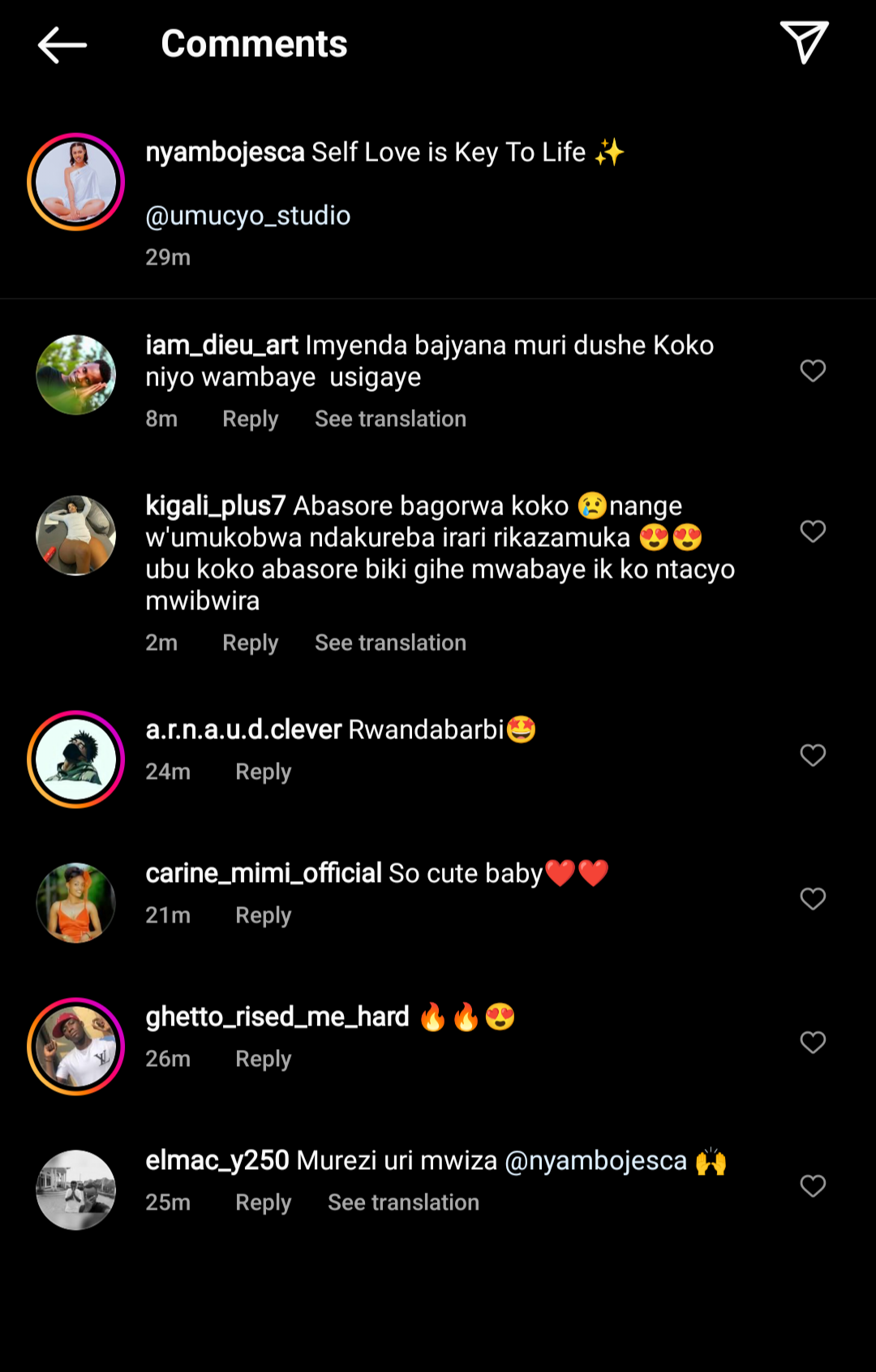
Task: See translation of iam_dieu_art's comment
Action: [390, 419]
